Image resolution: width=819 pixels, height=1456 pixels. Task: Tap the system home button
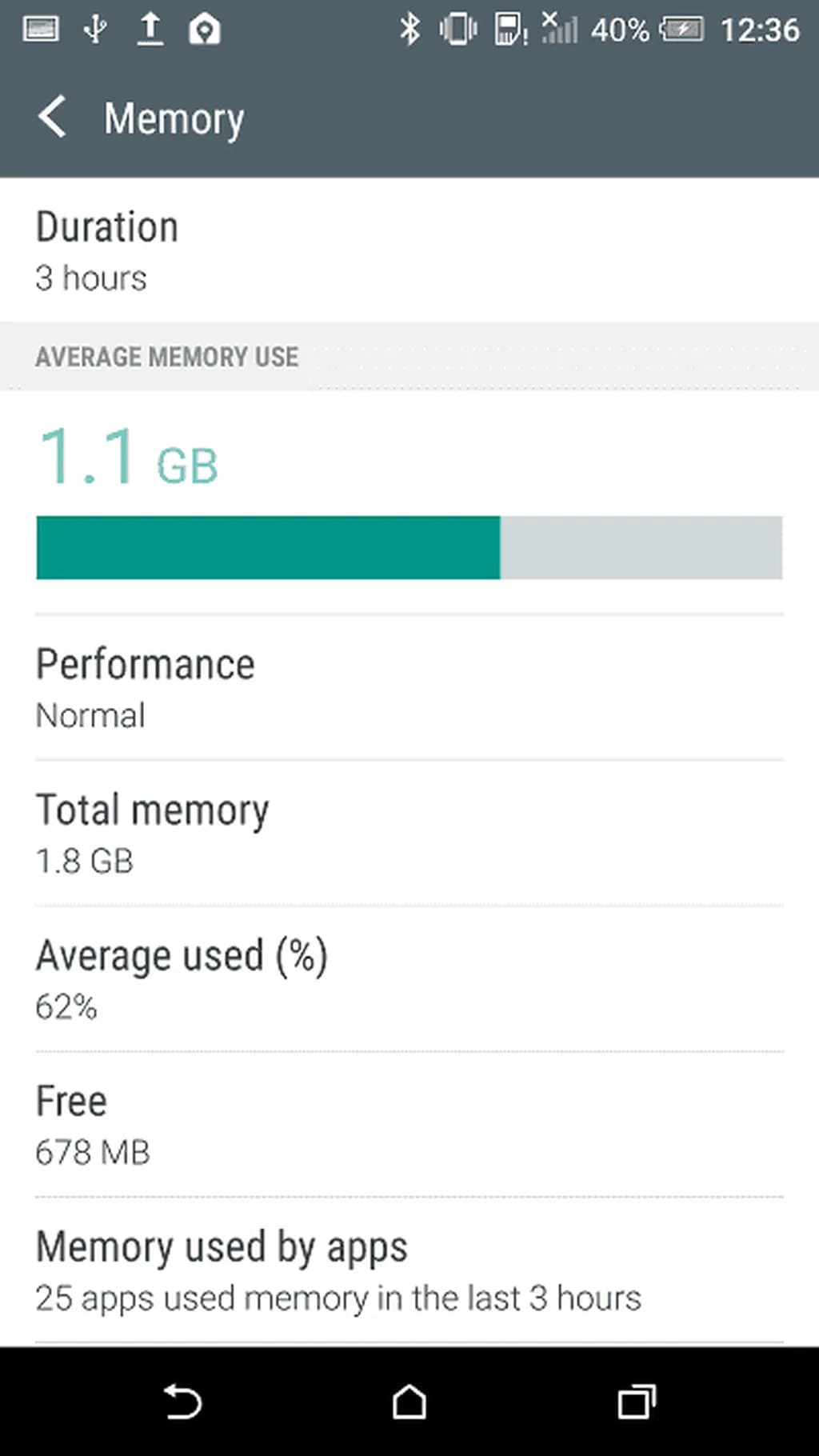tap(409, 1402)
